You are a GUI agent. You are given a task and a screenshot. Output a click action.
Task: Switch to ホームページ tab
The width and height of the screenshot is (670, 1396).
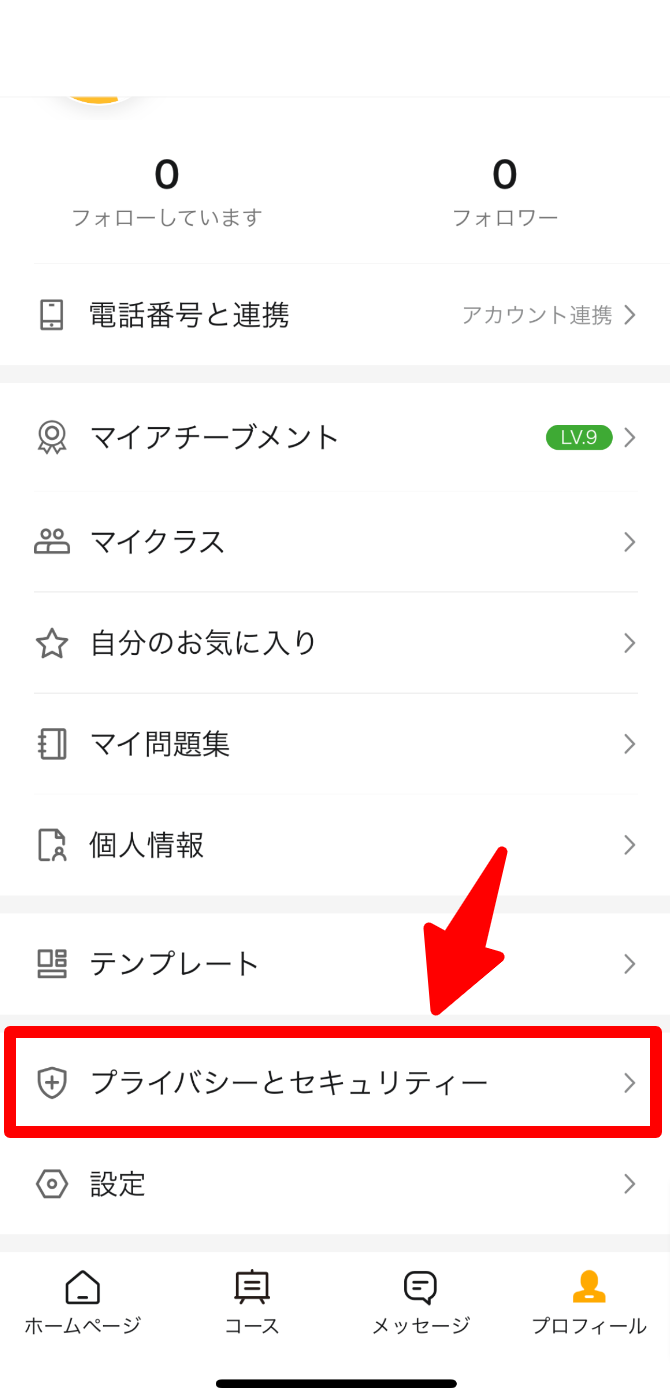[x=83, y=1303]
